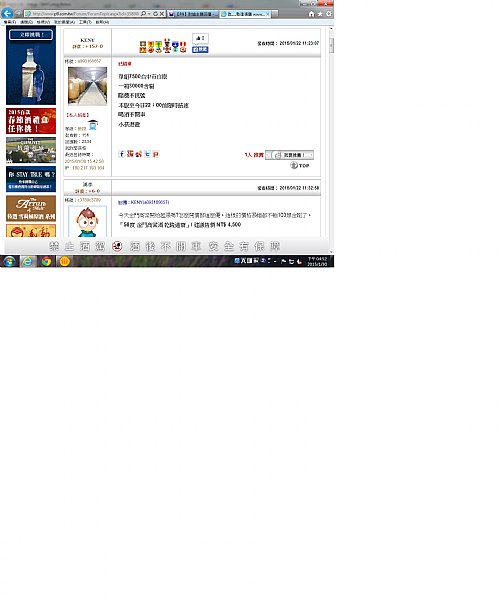500x600 pixels.
Task: Go back with the browser's blue back arrow
Action: tap(7, 13)
